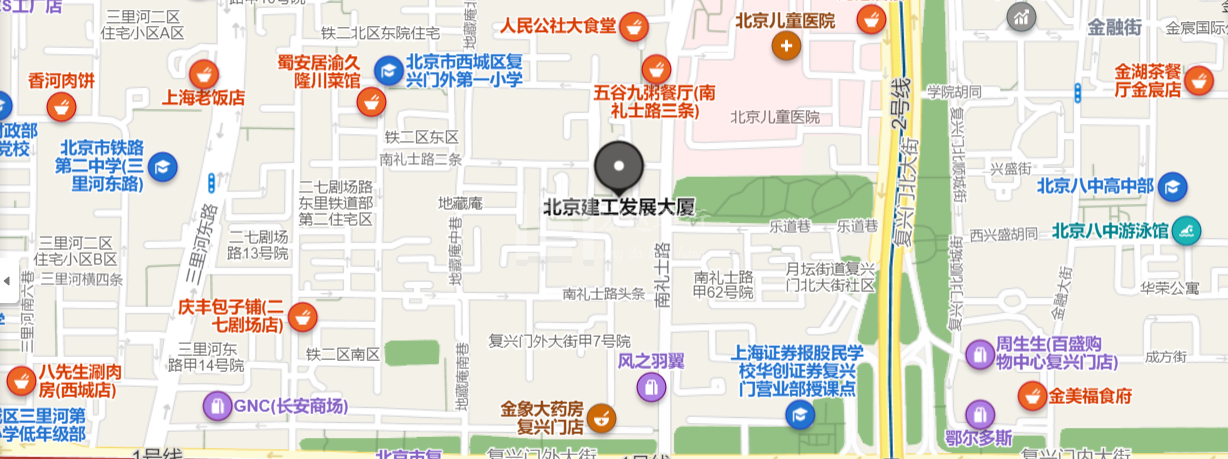Image resolution: width=1228 pixels, height=459 pixels.
Task: Tap 北京市铁路第二中学 school marker
Action: [x=162, y=166]
